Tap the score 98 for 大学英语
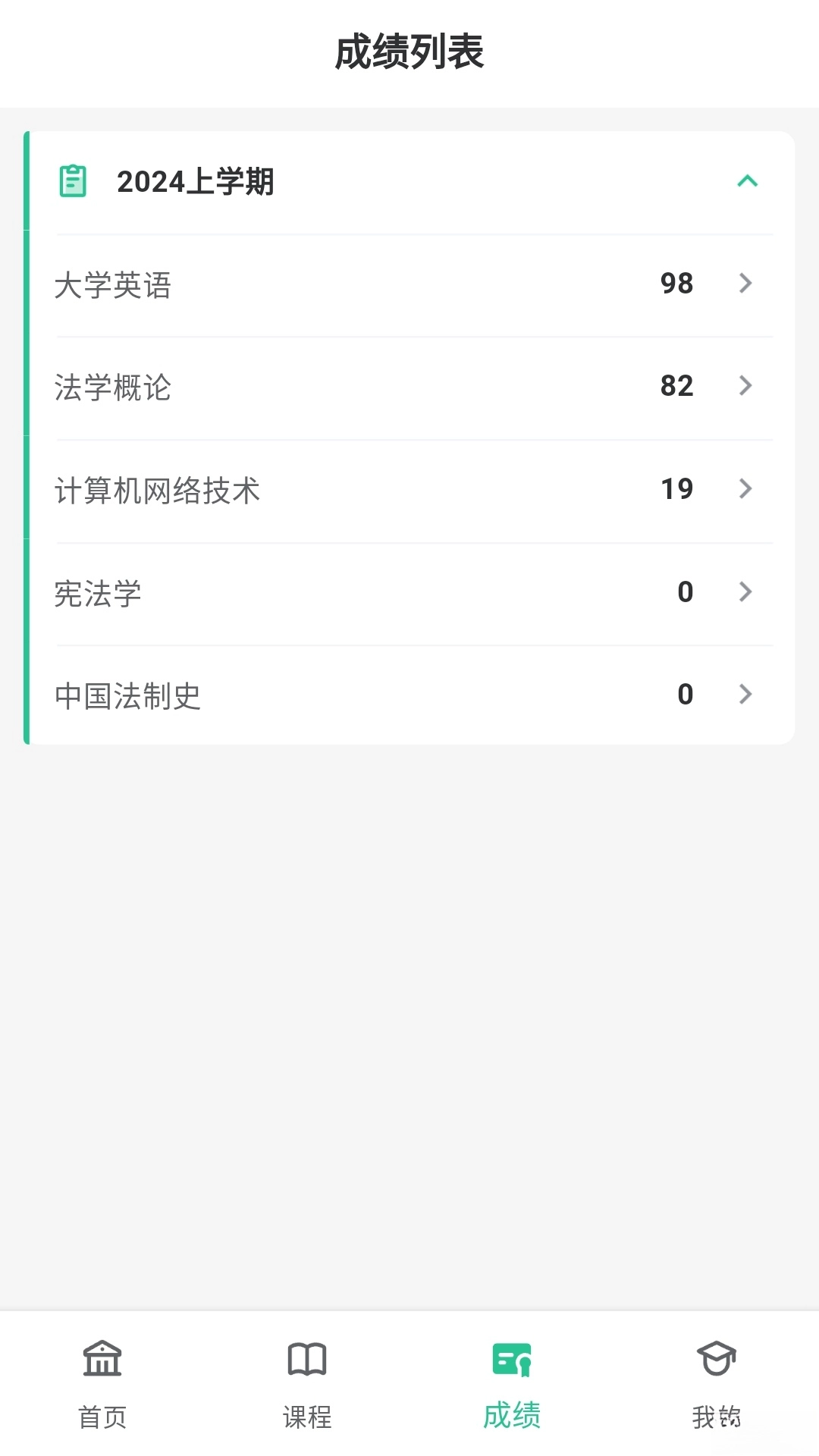 click(x=677, y=284)
